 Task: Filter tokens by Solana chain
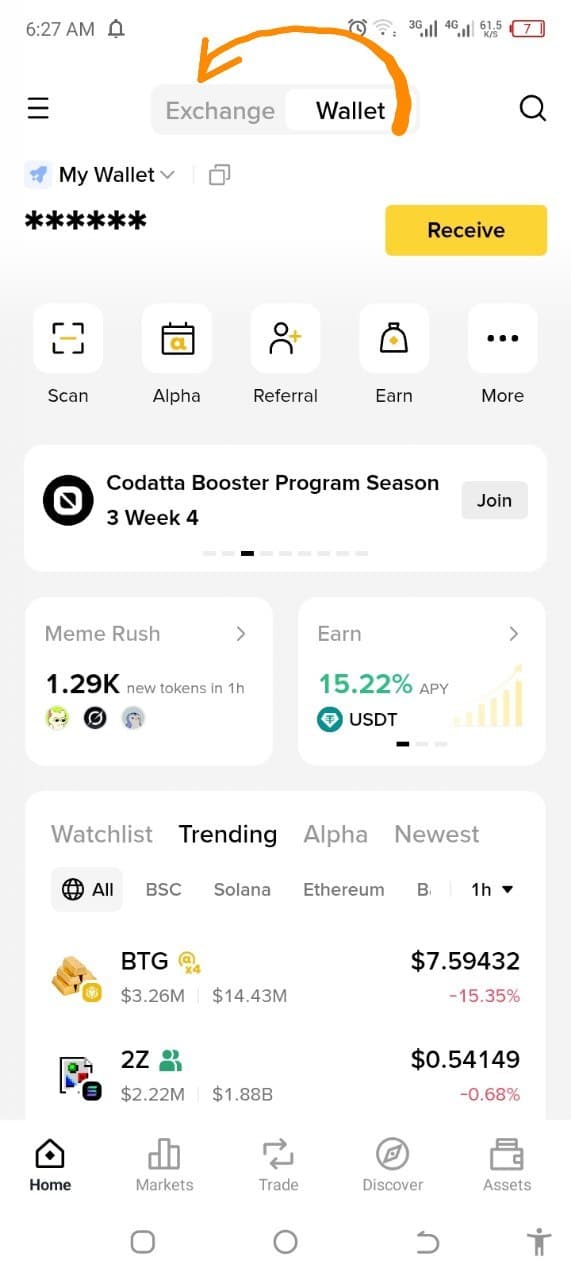242,890
